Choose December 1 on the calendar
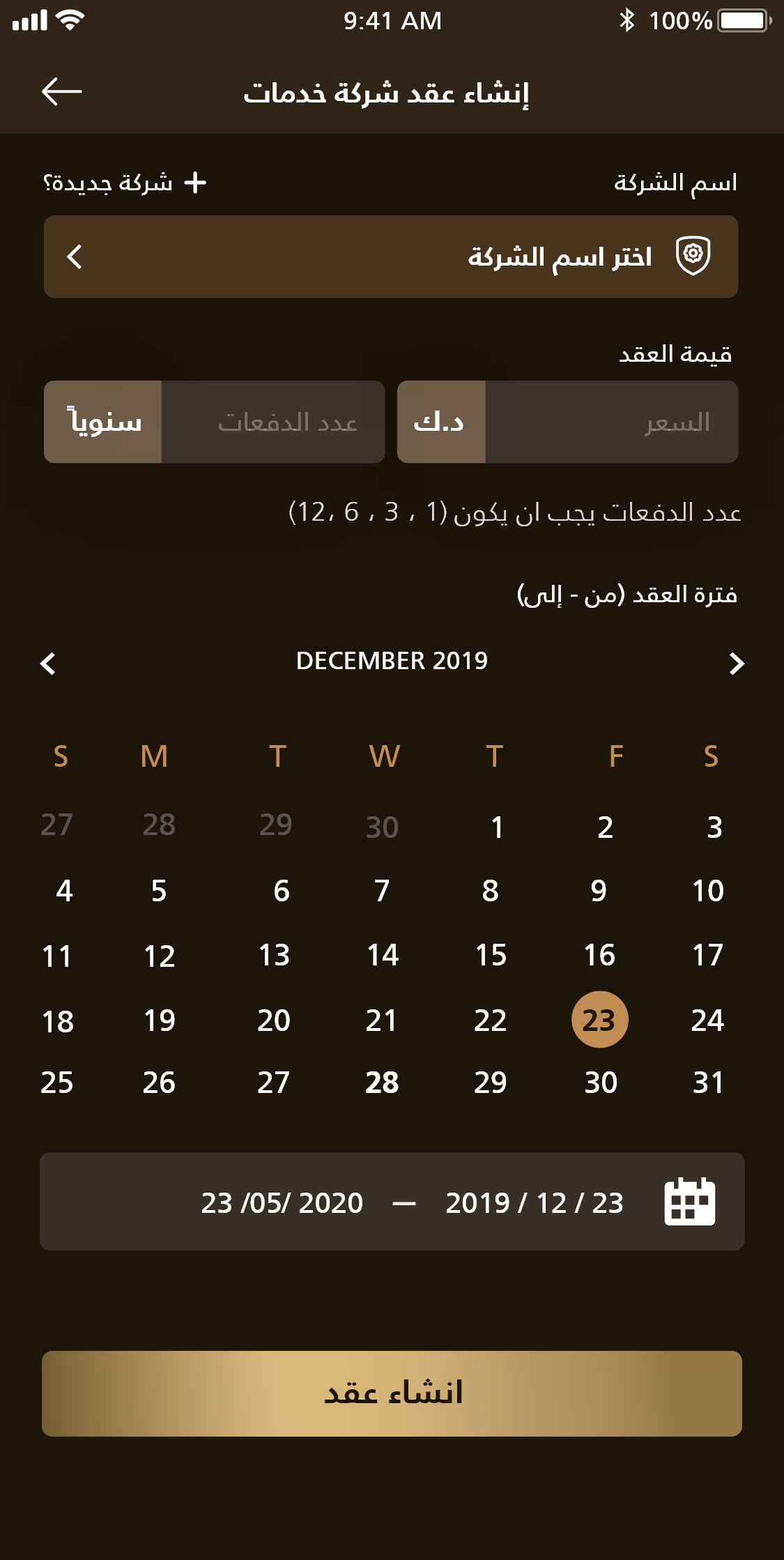The image size is (784, 1560). [x=496, y=827]
